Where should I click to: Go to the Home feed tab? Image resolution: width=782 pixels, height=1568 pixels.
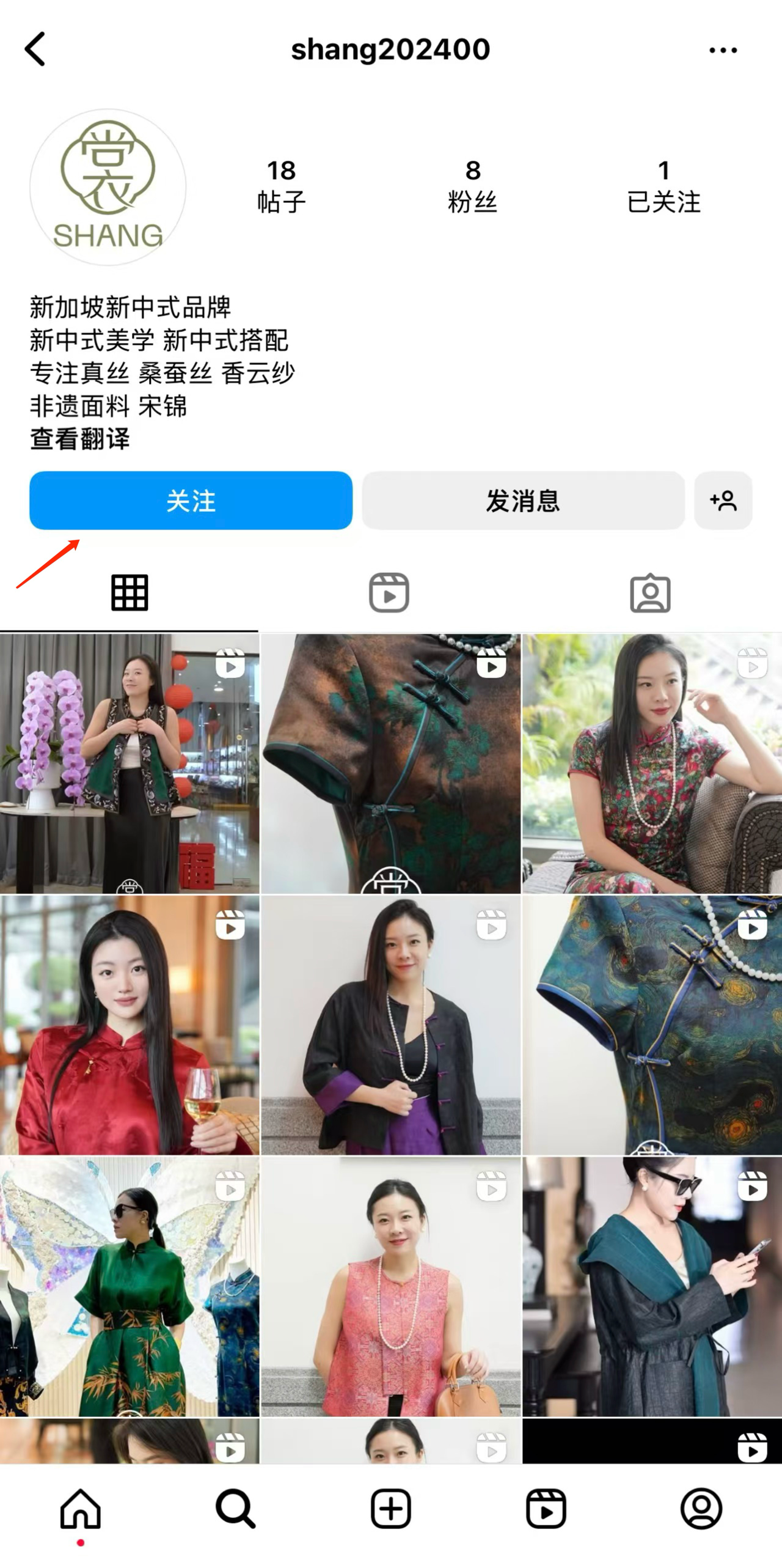pyautogui.click(x=80, y=1508)
